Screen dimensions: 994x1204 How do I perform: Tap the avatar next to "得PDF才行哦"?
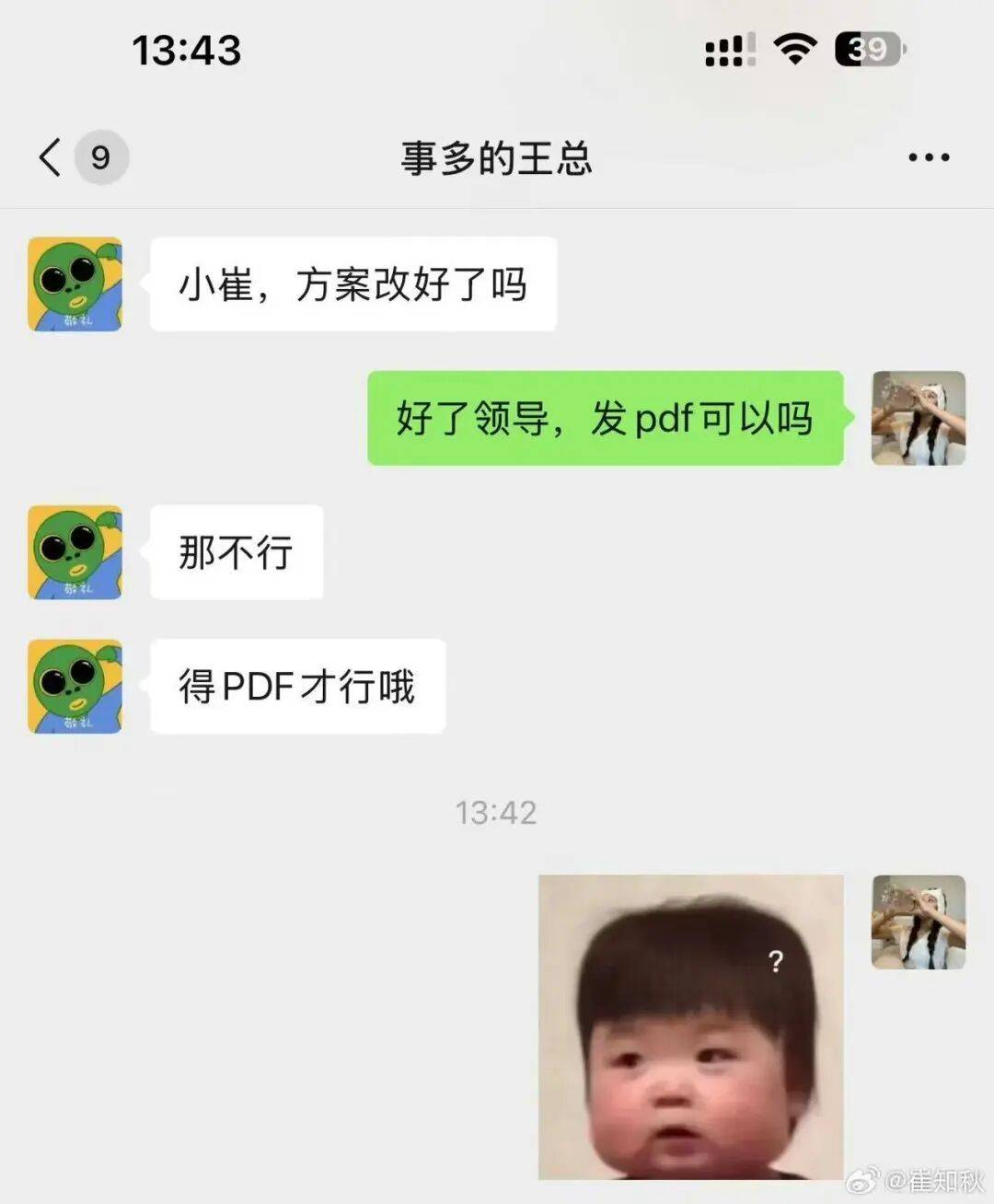click(x=75, y=687)
